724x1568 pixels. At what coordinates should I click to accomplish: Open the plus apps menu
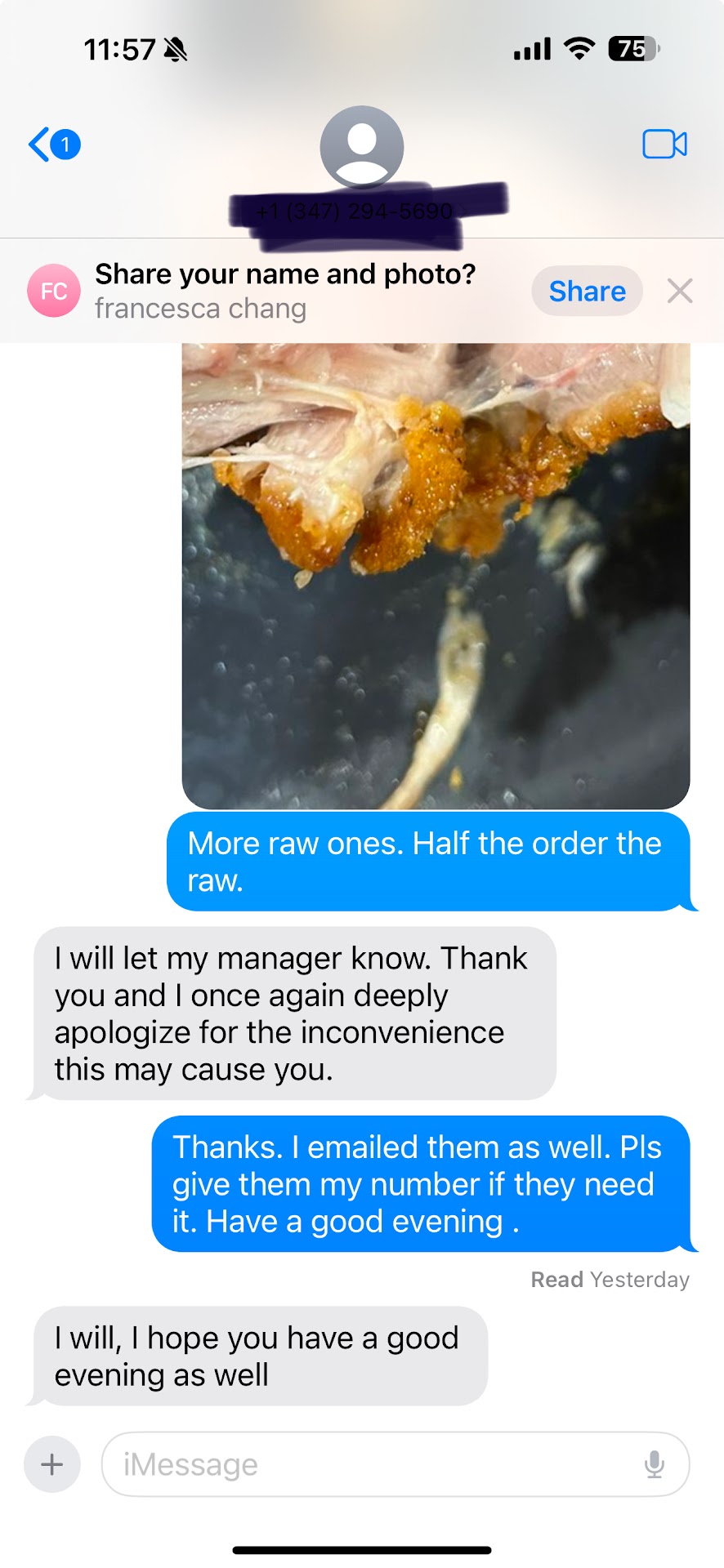click(52, 1464)
